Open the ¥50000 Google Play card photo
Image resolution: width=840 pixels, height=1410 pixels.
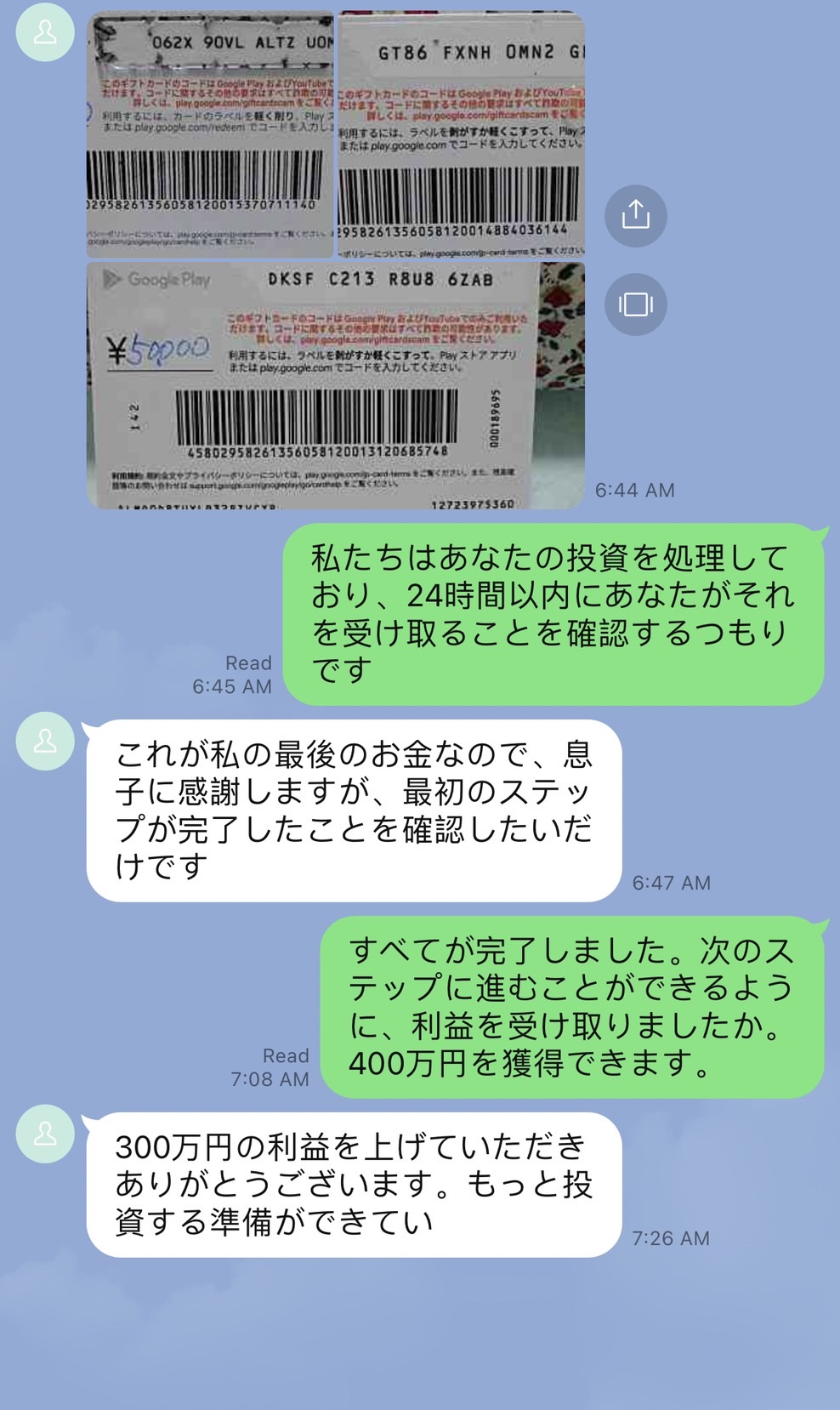click(x=336, y=386)
